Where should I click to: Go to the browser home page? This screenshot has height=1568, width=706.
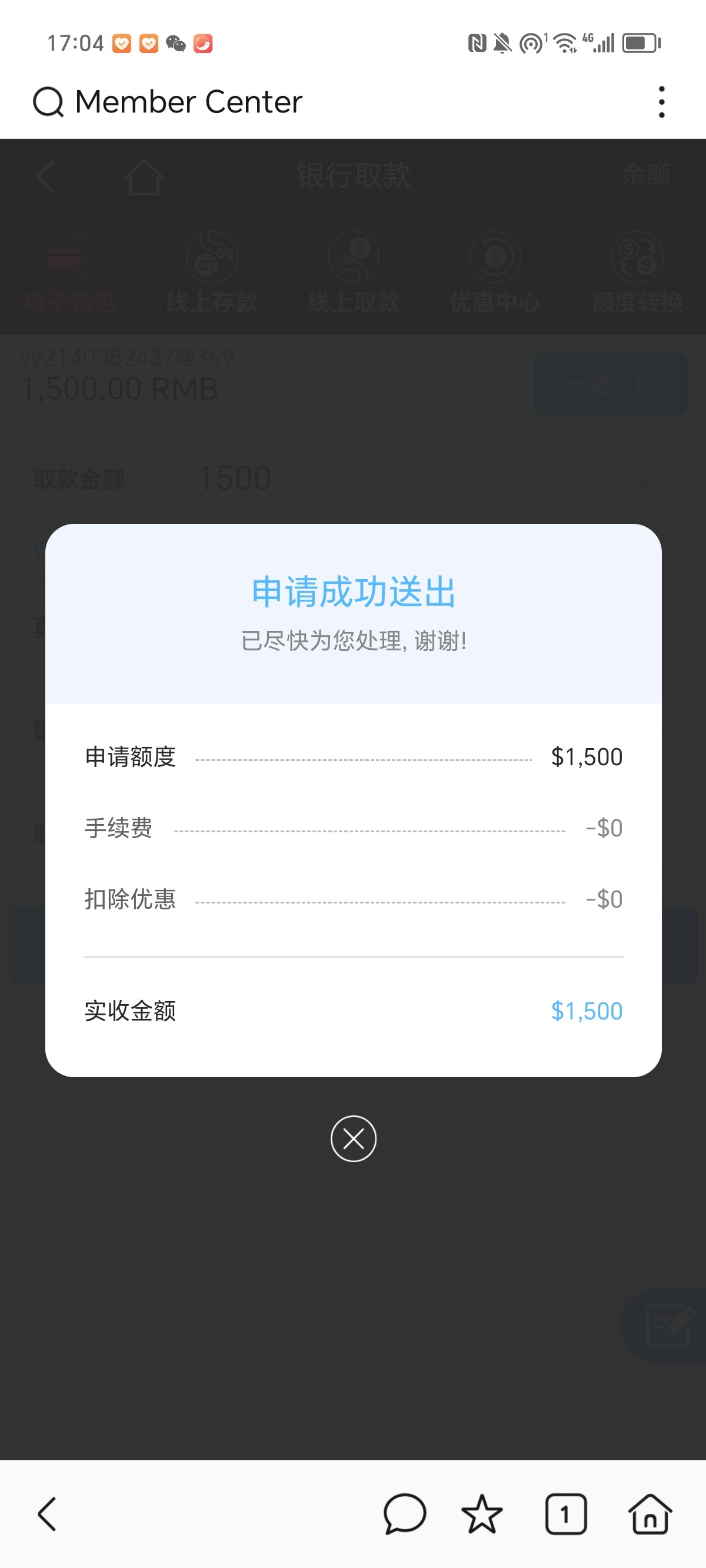pyautogui.click(x=650, y=1513)
